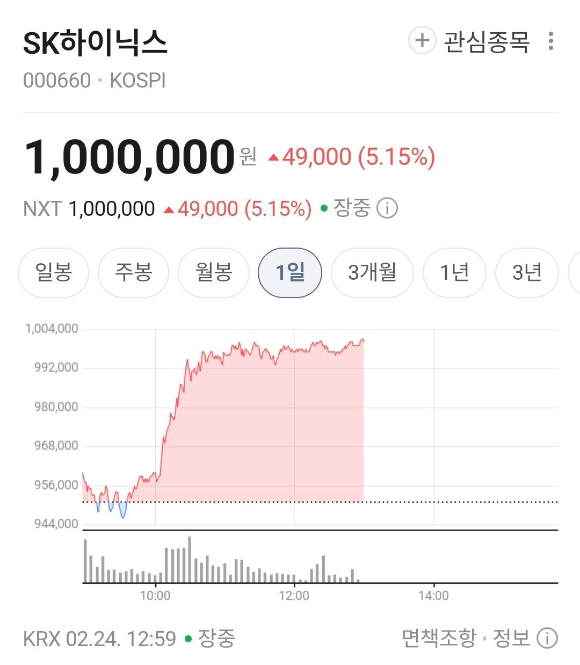Switch chart to 일봉 view
This screenshot has height=665, width=580.
(x=53, y=272)
